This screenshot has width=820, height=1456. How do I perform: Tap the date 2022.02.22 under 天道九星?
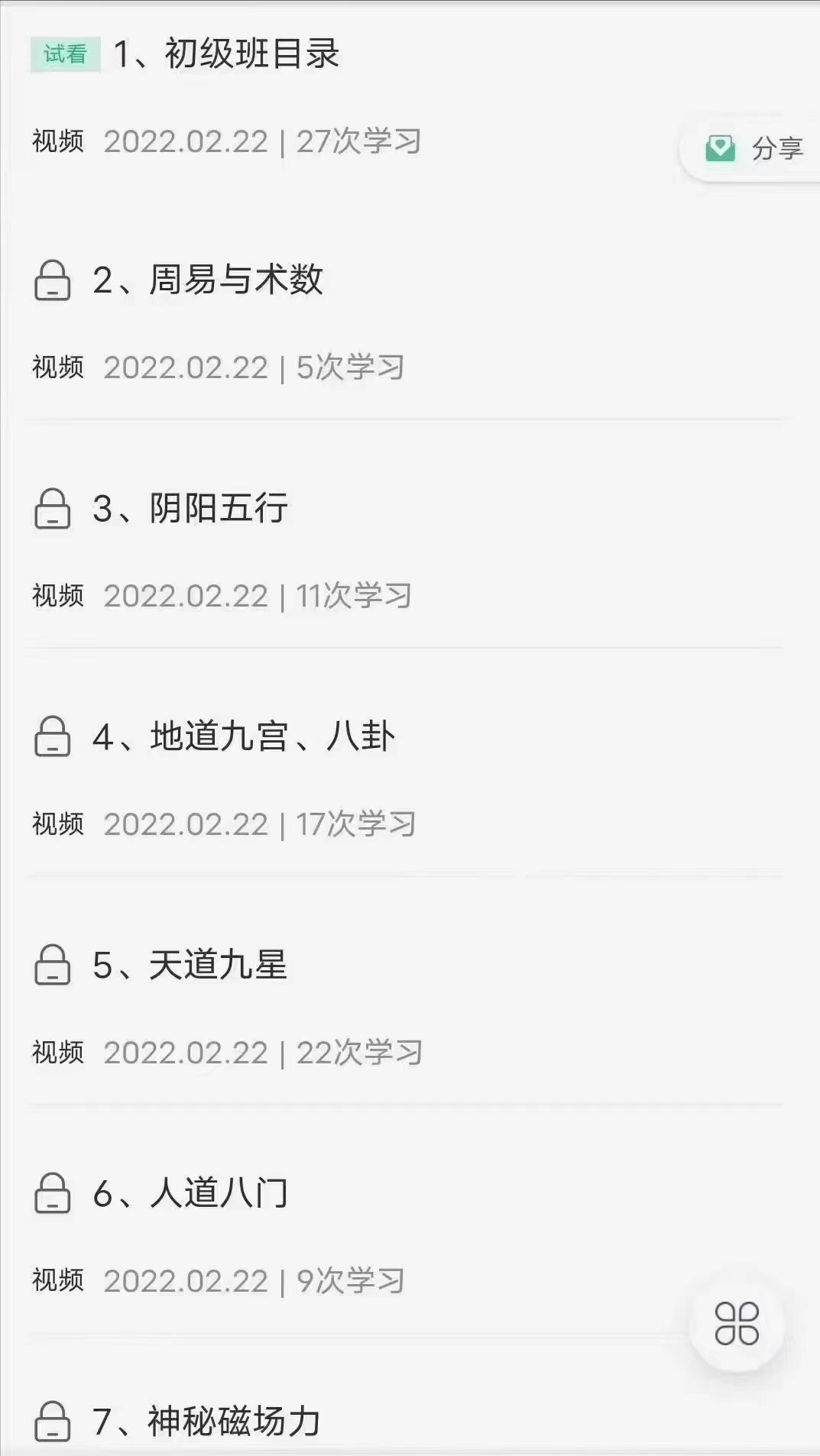189,1054
